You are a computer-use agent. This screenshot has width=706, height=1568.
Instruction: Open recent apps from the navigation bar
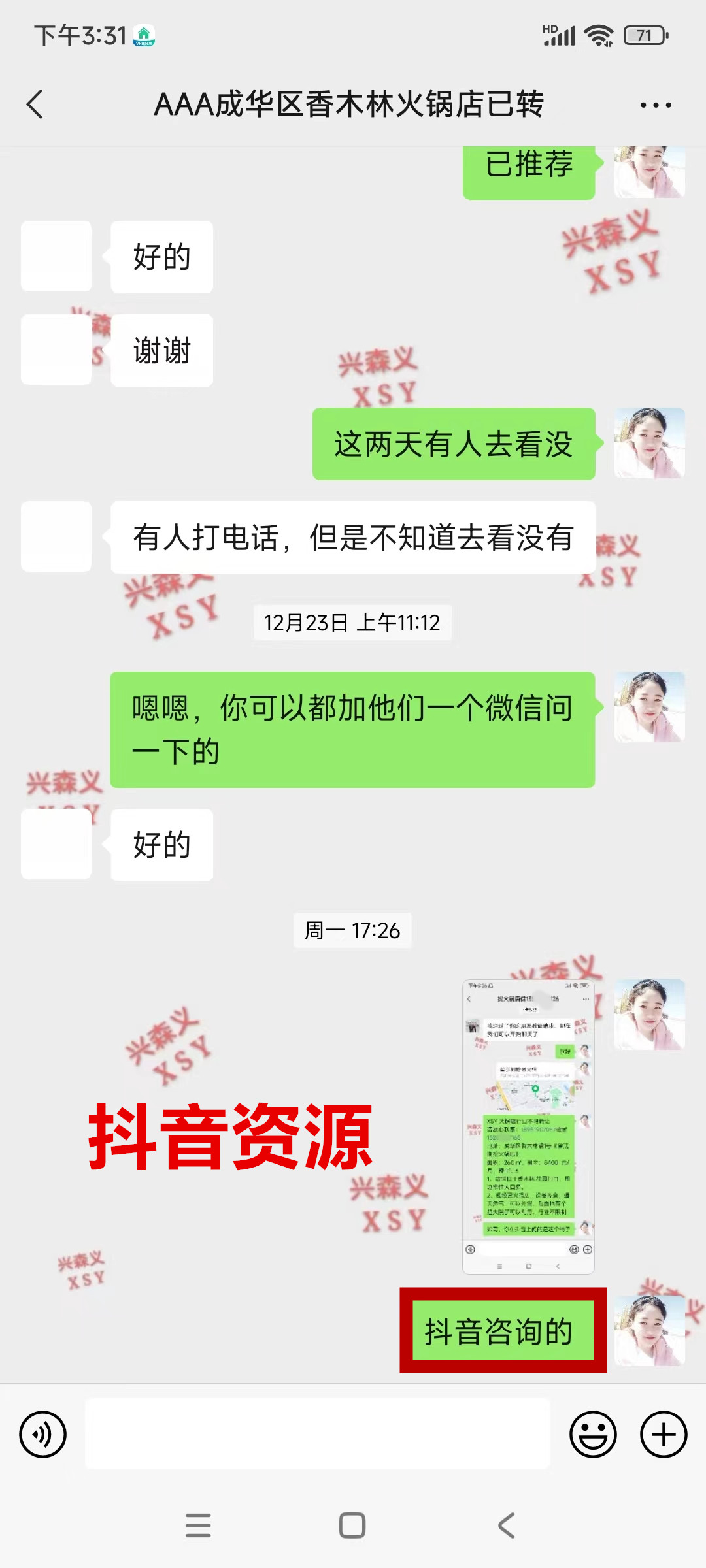198,1526
